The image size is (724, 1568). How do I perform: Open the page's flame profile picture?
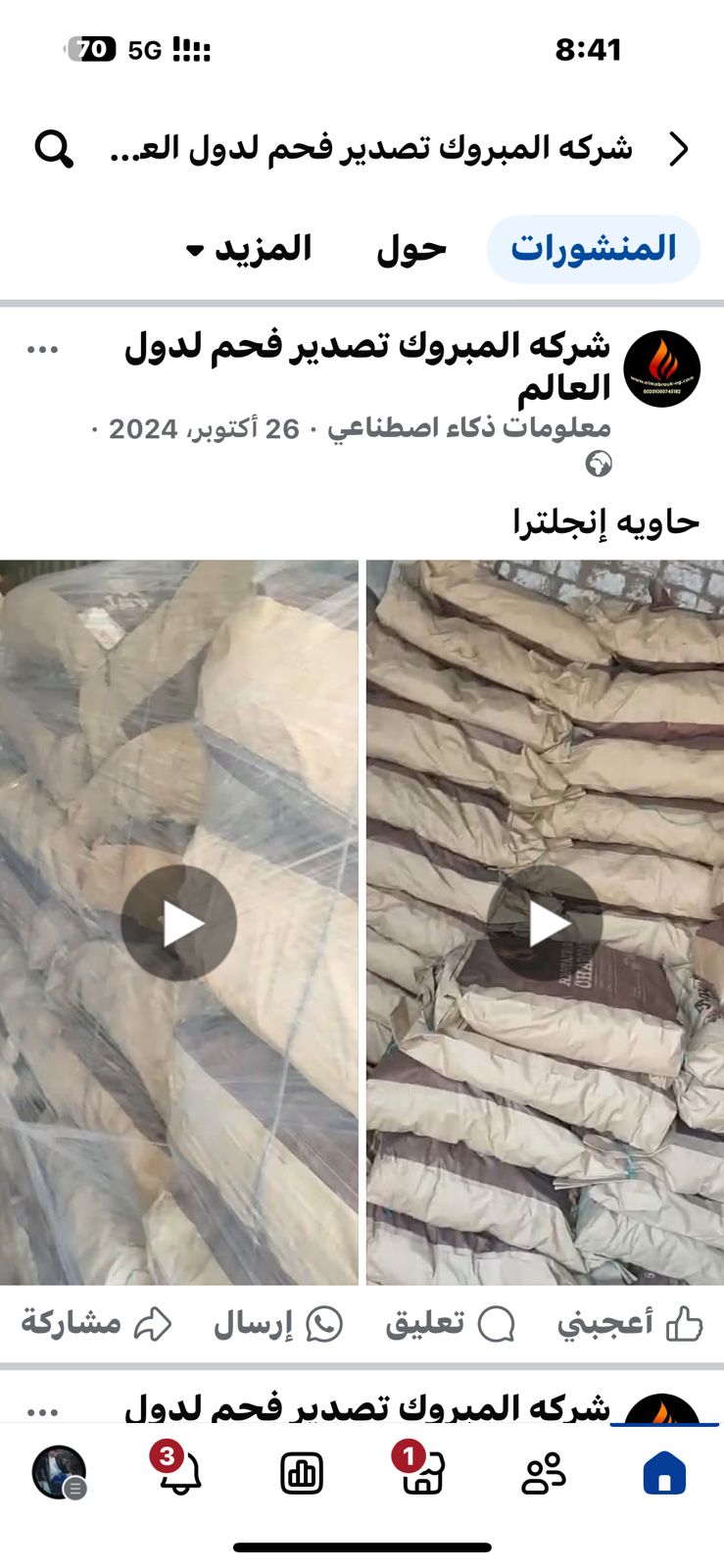pos(662,368)
